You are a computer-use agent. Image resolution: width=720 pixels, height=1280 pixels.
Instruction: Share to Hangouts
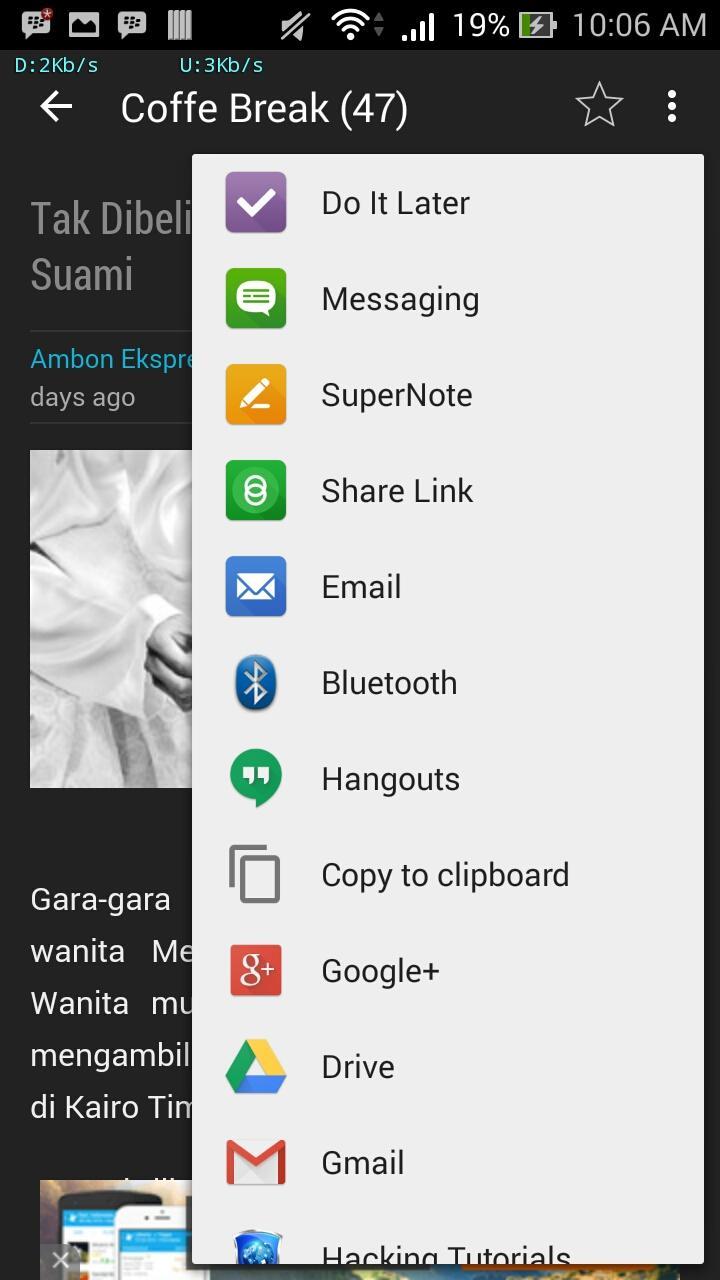(390, 779)
